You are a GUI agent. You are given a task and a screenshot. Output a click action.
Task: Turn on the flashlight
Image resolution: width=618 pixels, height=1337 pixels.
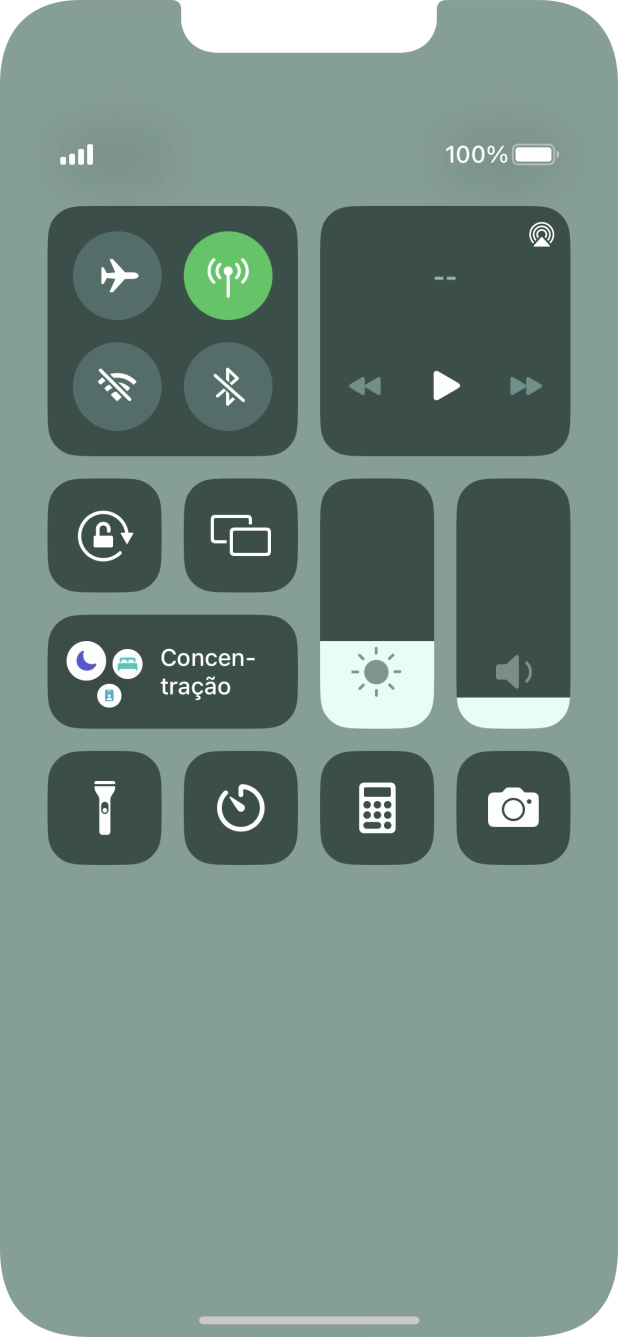click(105, 808)
